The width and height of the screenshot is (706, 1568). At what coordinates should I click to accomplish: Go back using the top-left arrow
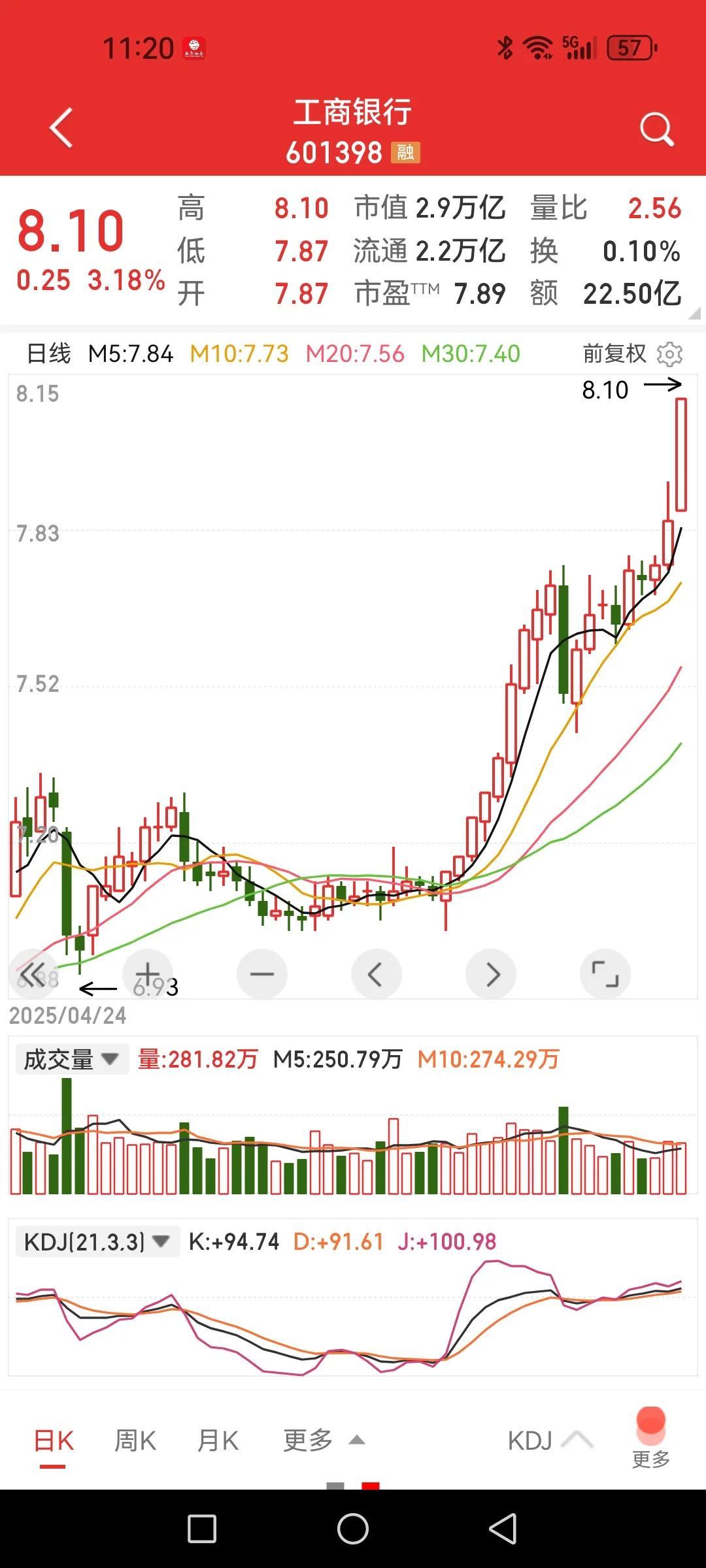61,128
